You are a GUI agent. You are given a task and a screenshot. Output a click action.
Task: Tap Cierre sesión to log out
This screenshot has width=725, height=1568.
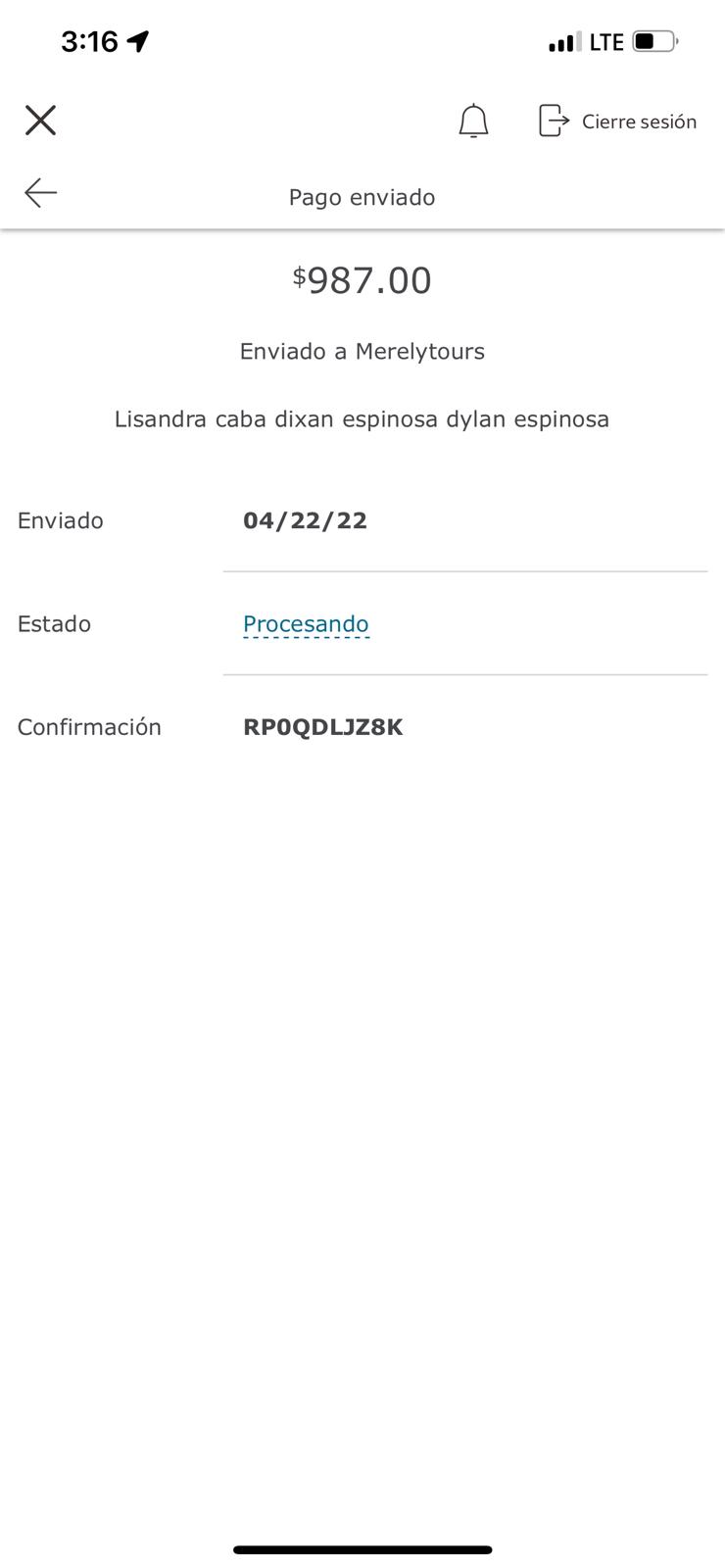click(617, 121)
